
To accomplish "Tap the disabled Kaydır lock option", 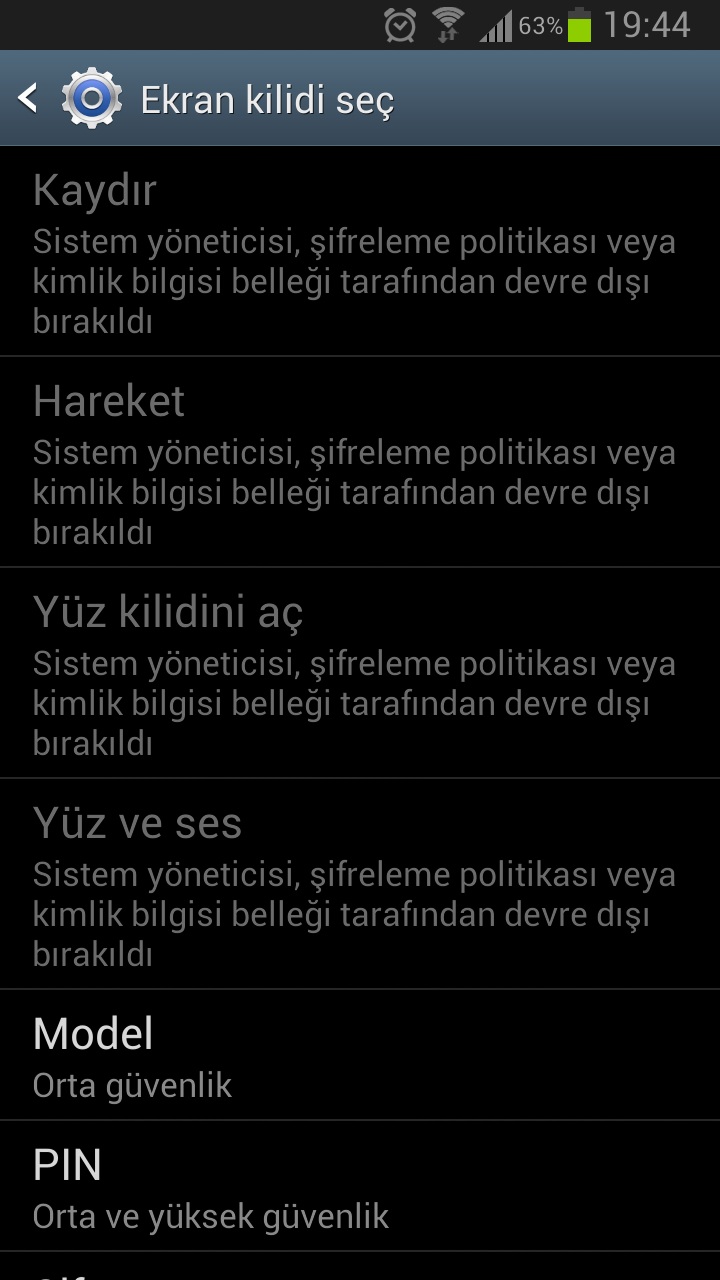I will [360, 252].
